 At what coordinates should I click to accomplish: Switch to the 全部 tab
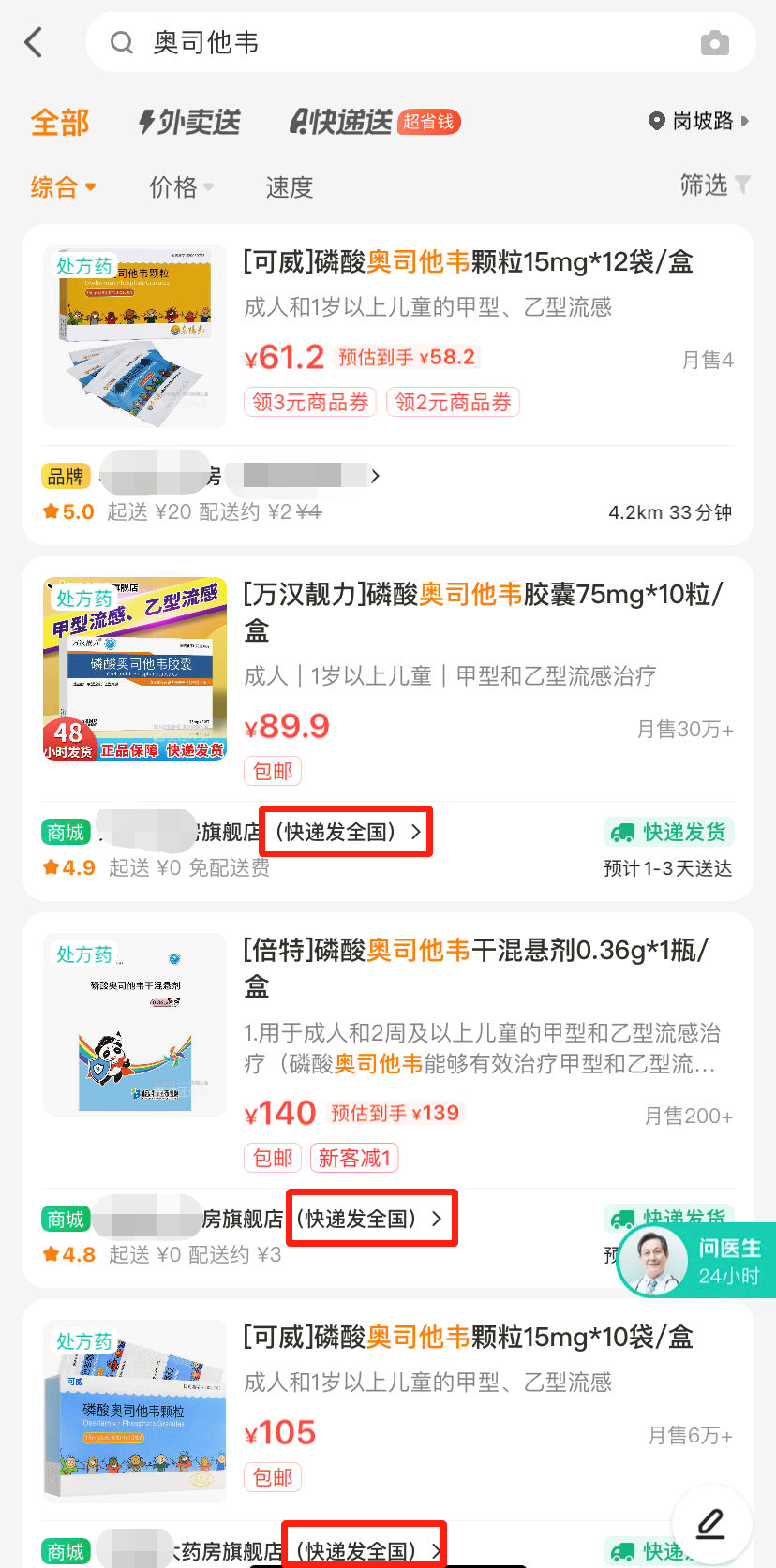(60, 122)
